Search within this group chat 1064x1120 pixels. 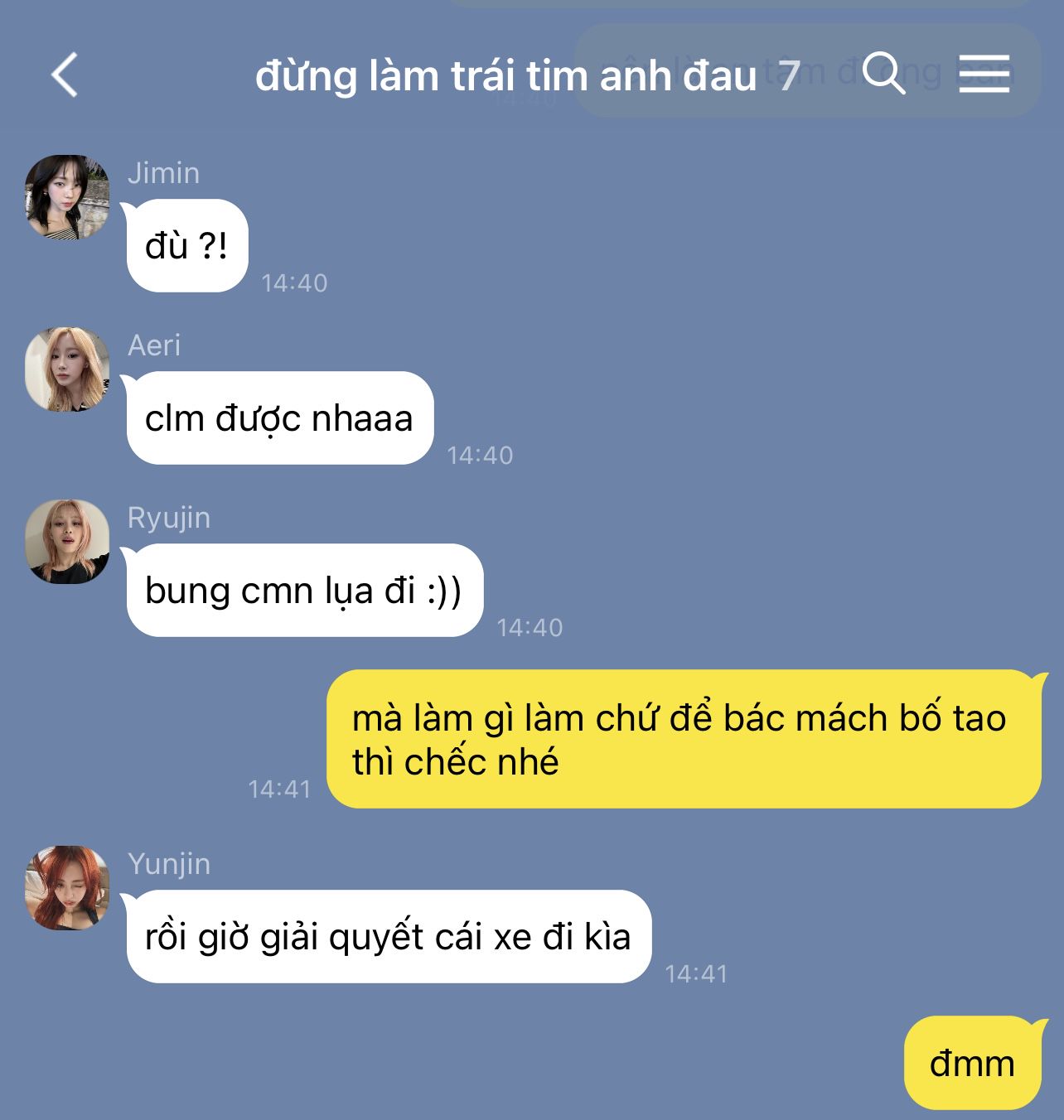pyautogui.click(x=883, y=73)
